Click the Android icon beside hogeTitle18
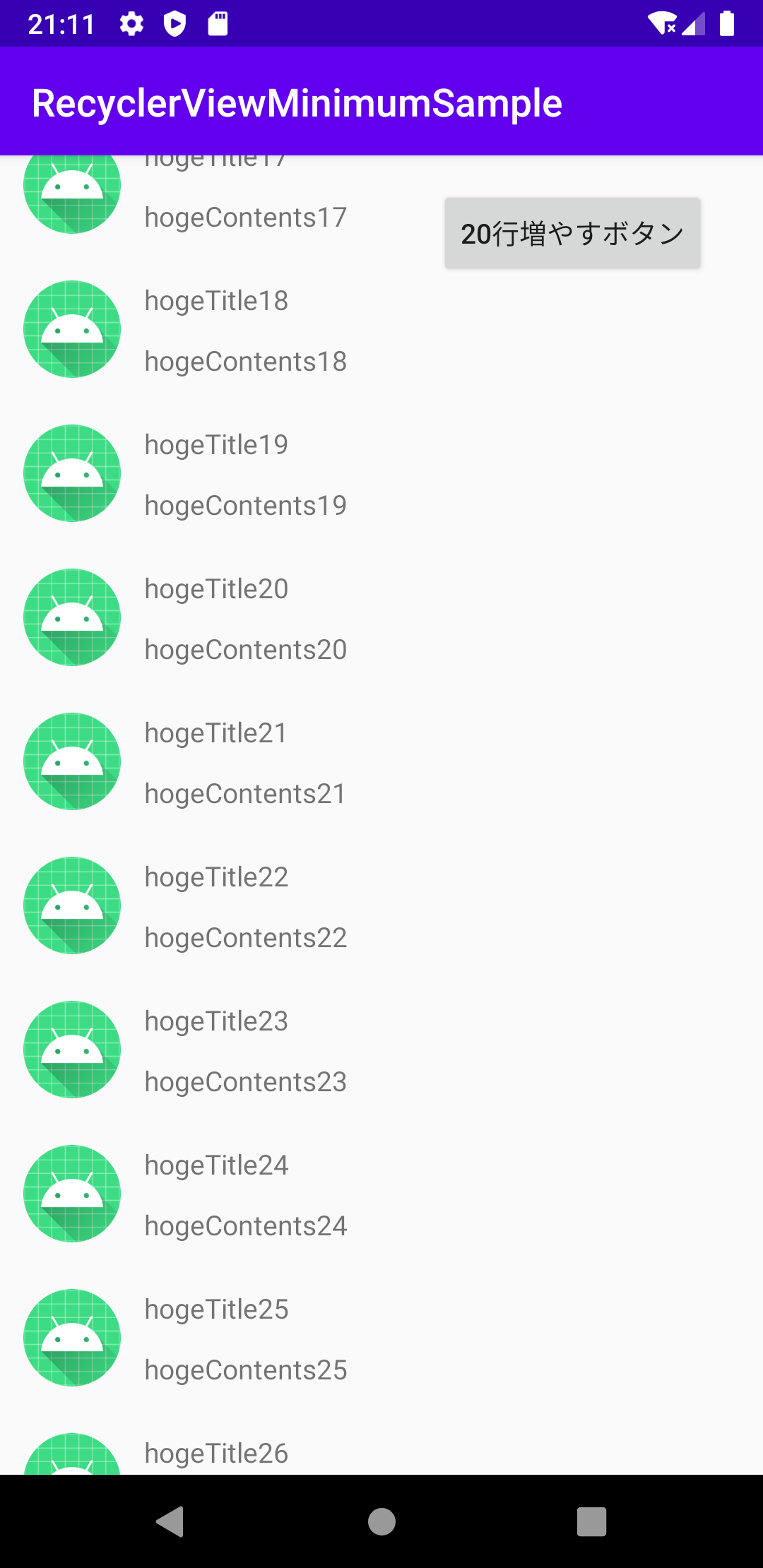Viewport: 763px width, 1568px height. (x=71, y=328)
